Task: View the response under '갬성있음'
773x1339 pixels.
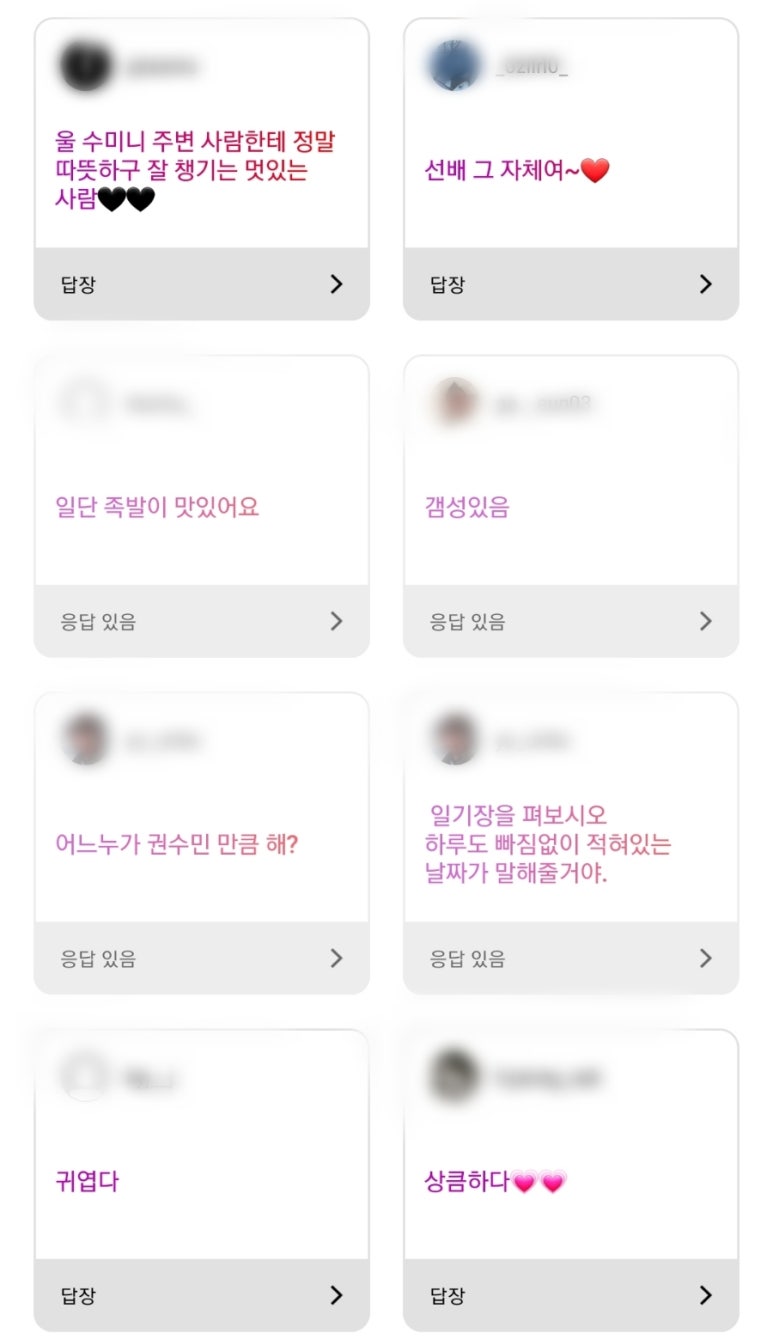Action: pyautogui.click(x=570, y=621)
